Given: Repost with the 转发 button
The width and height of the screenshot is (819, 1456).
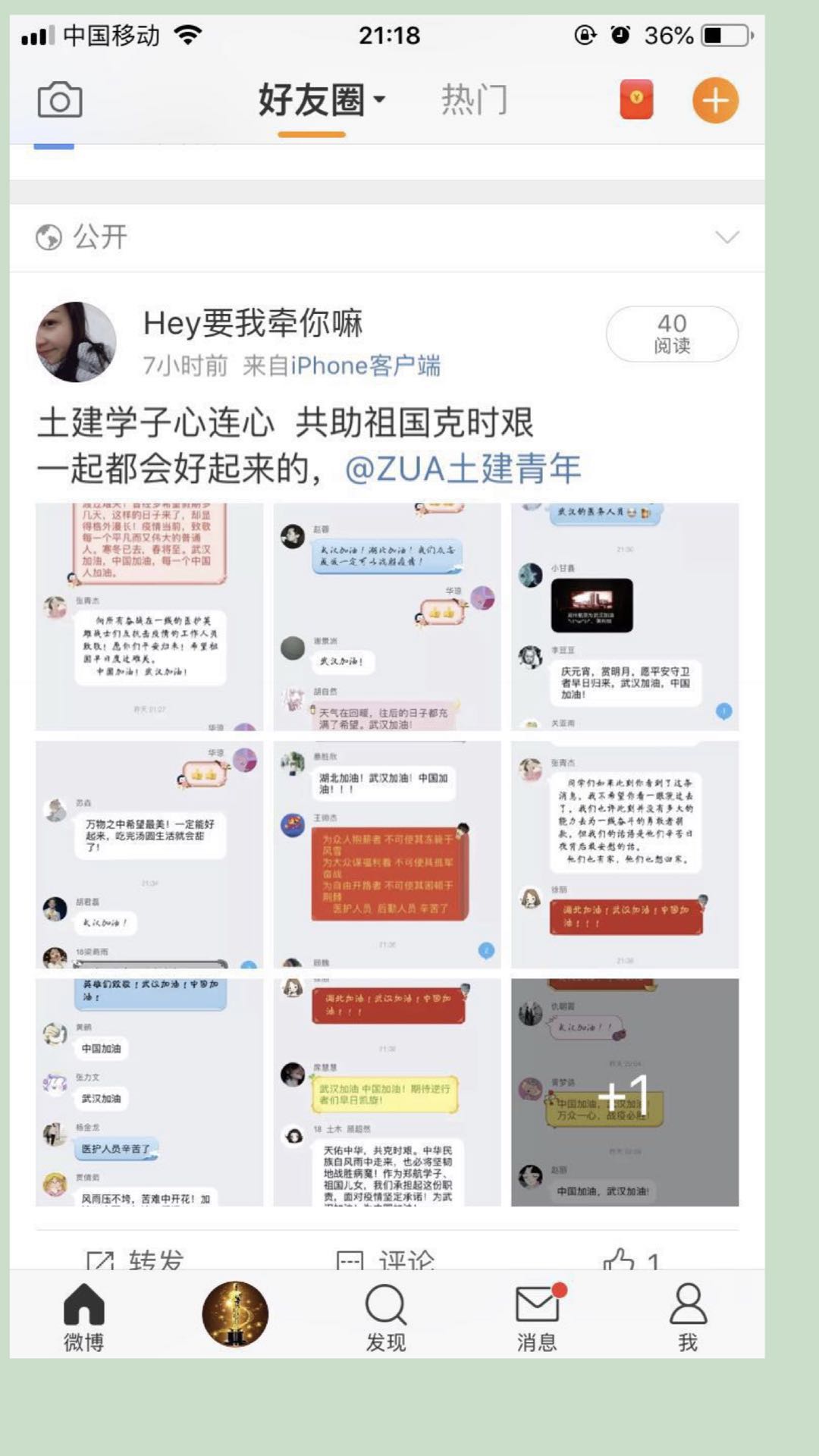Looking at the screenshot, I should click(x=136, y=1257).
